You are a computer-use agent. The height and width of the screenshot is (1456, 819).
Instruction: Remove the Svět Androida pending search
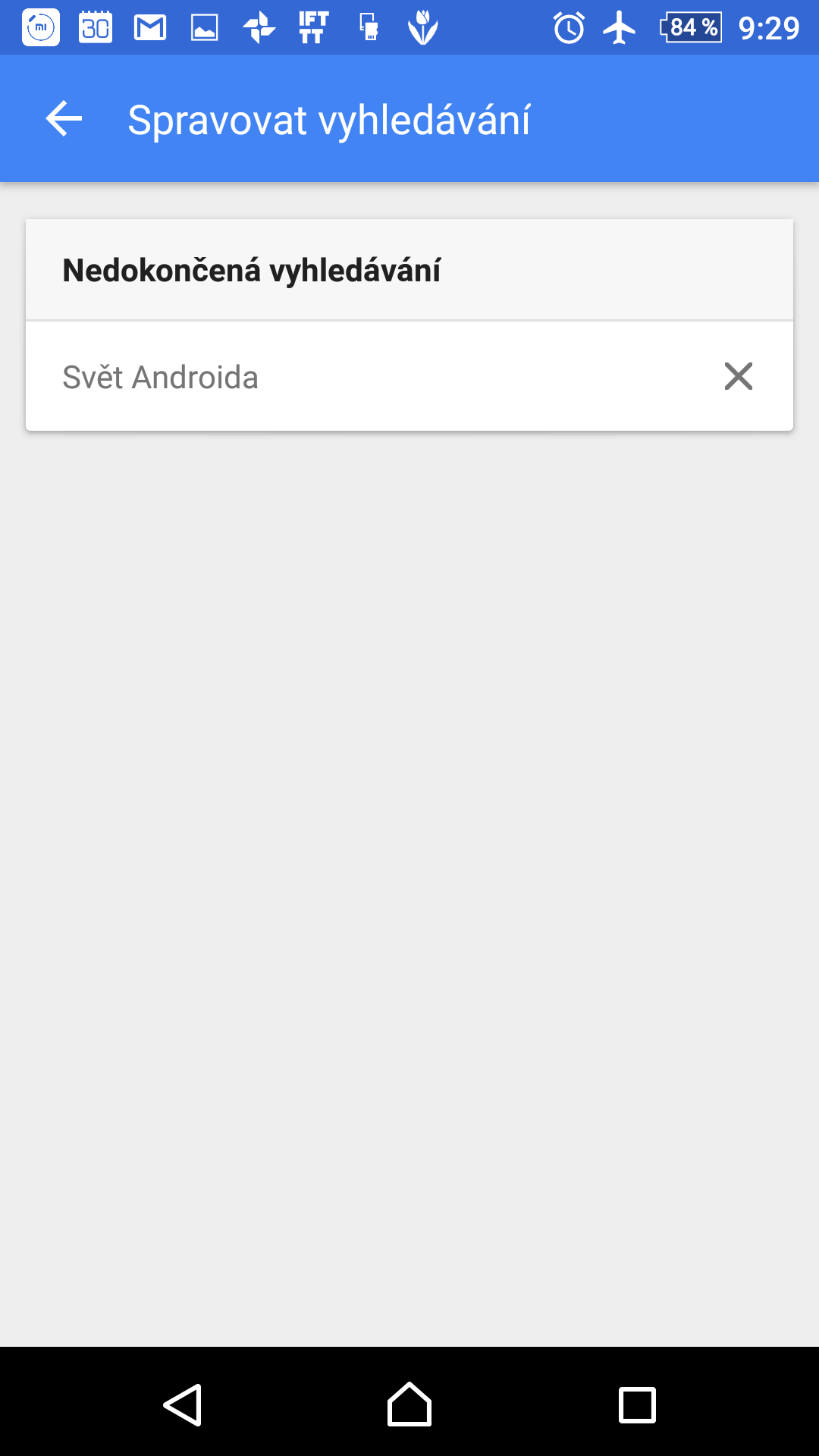pos(738,376)
